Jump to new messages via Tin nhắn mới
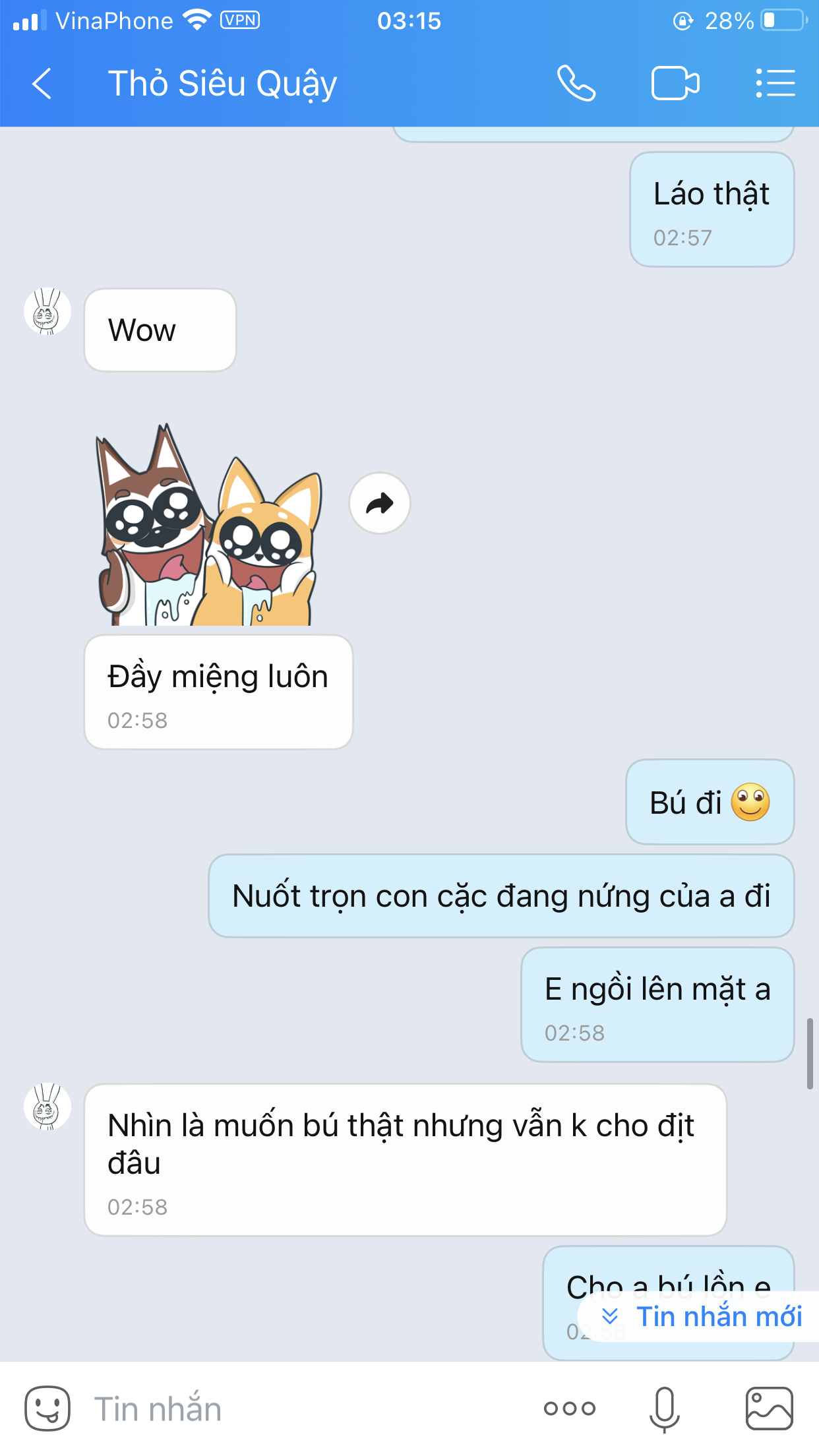The image size is (819, 1456). 701,1316
